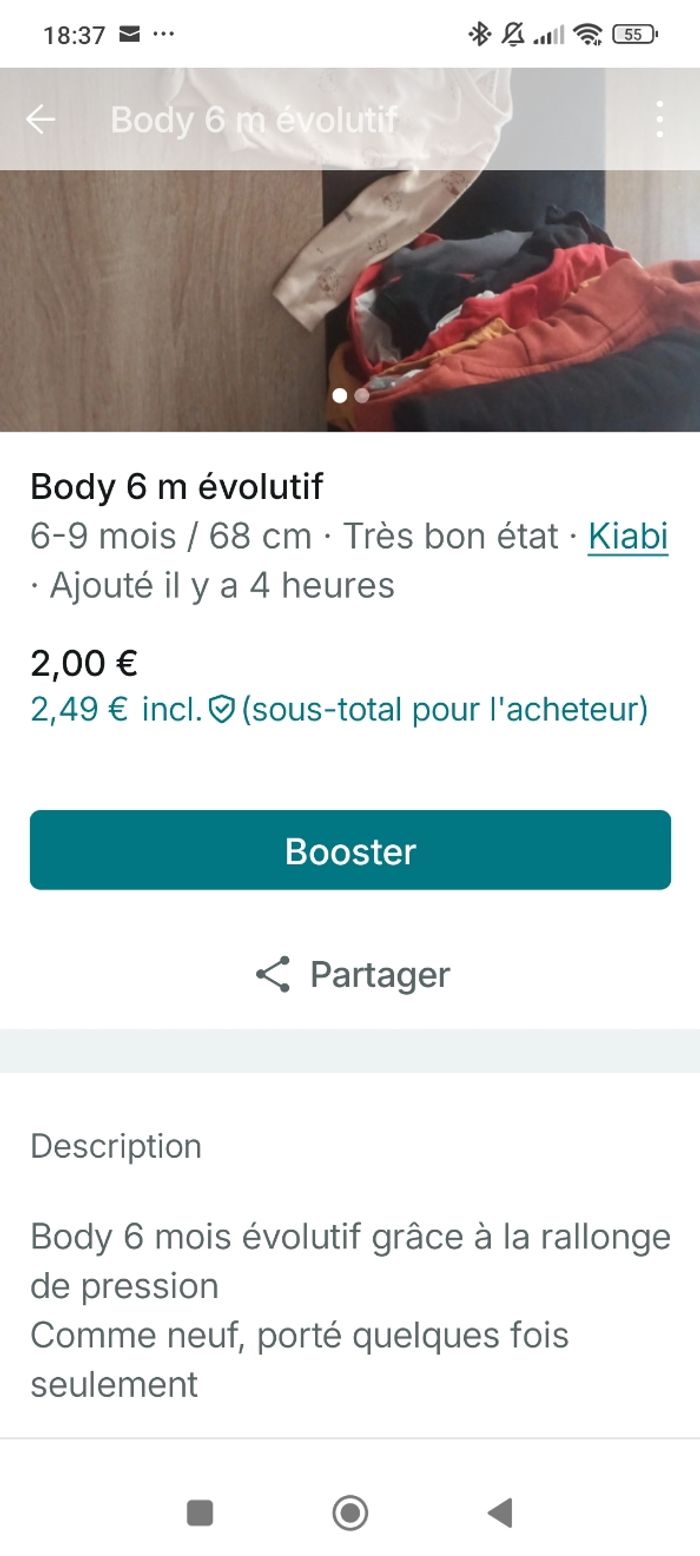Tap the Booster button

[350, 850]
